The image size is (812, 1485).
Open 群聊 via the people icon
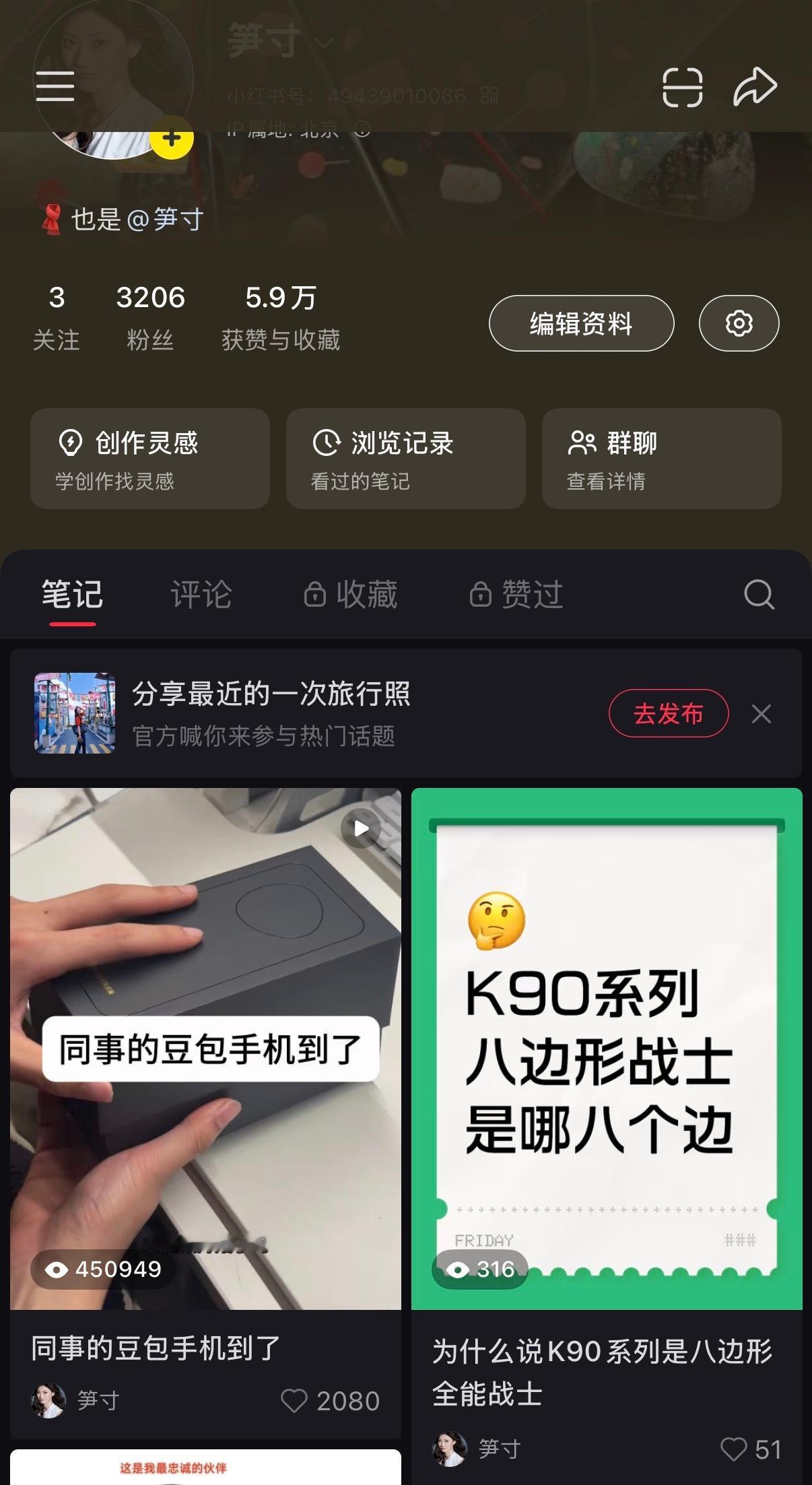tap(580, 442)
